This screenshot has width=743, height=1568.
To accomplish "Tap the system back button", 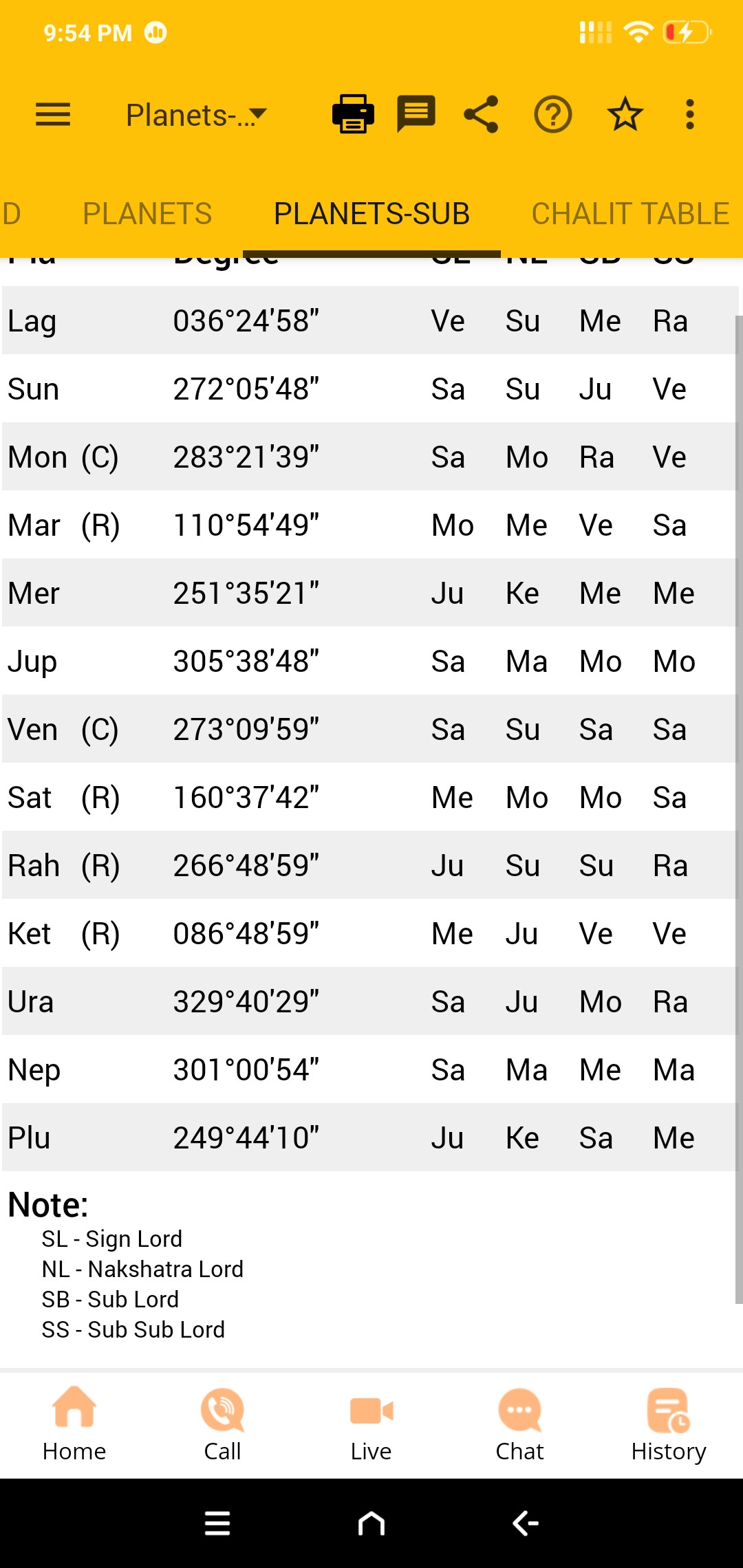I will [x=526, y=1523].
